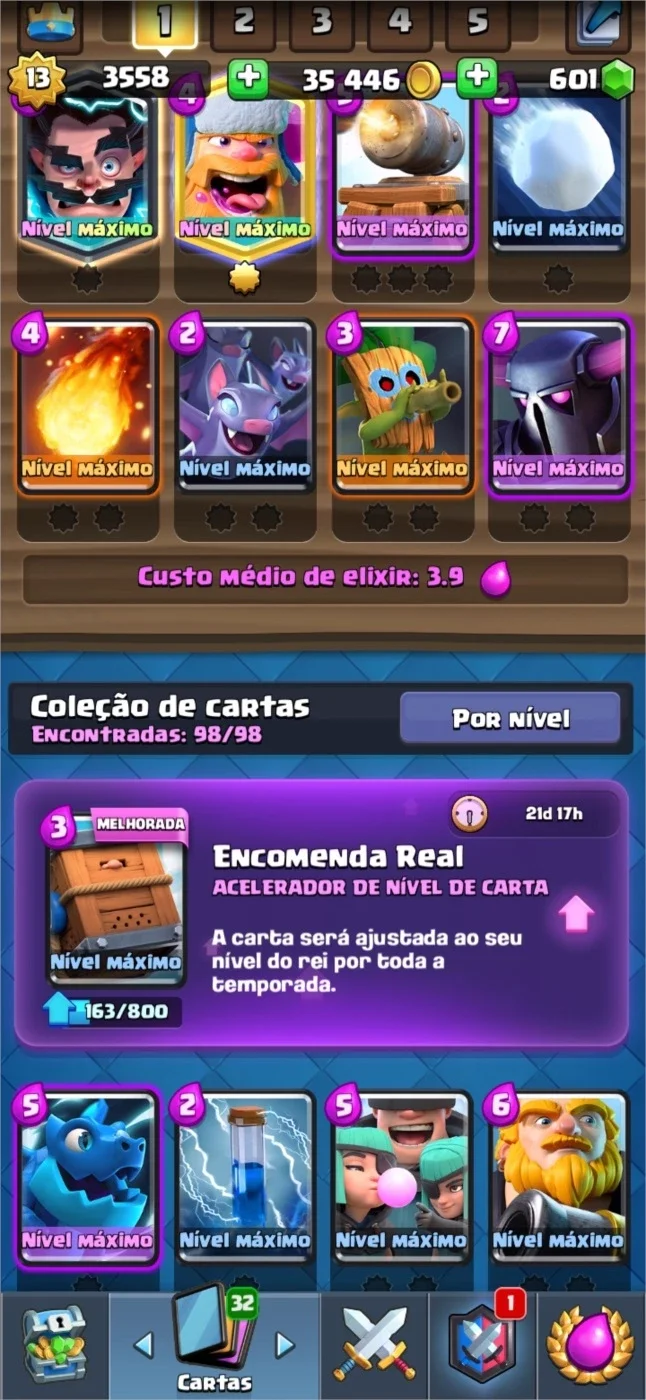Image resolution: width=646 pixels, height=1400 pixels.
Task: Open the clan shield tab with notification
Action: 482,1345
